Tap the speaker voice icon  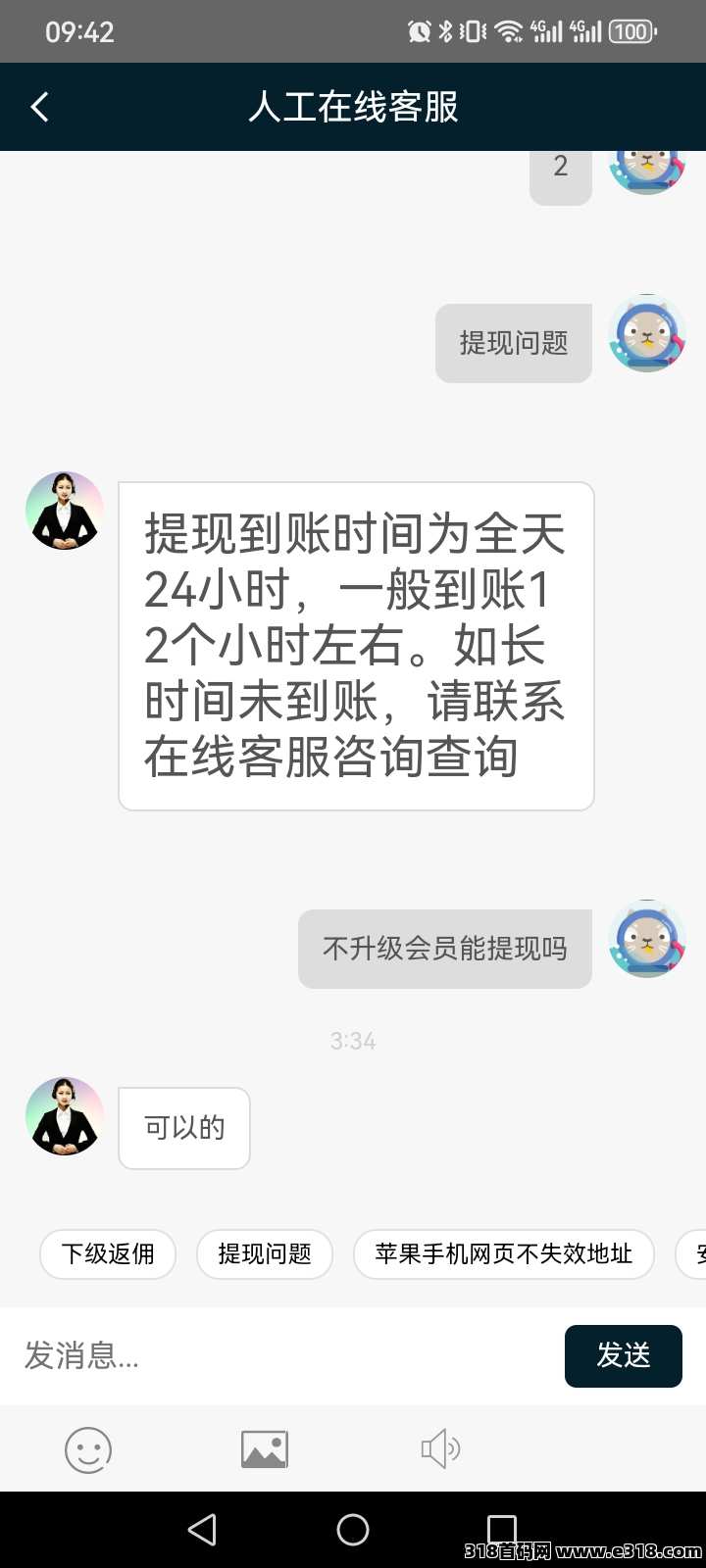click(440, 1449)
